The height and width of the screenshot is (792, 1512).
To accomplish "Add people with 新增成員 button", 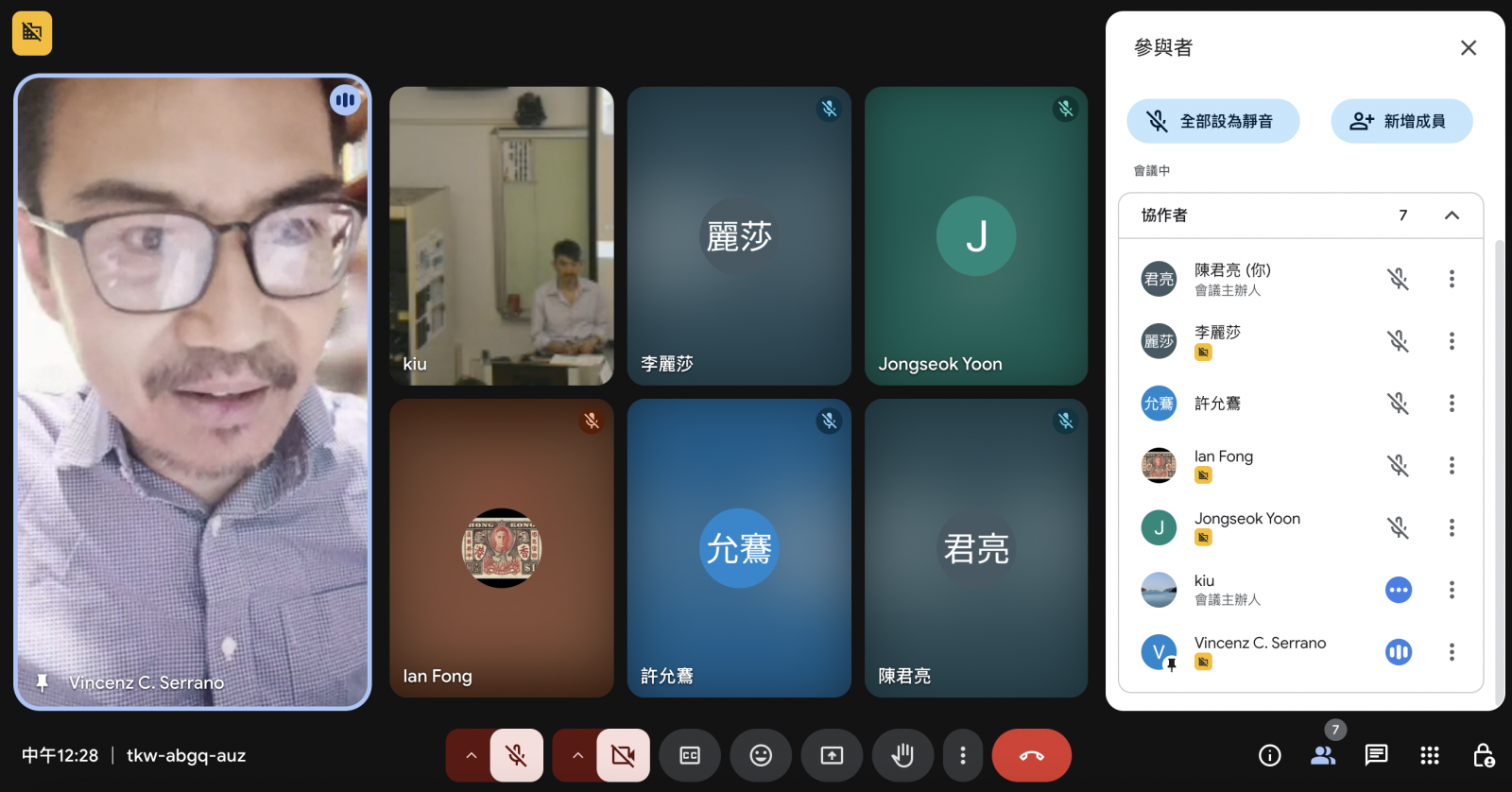I will [1401, 121].
